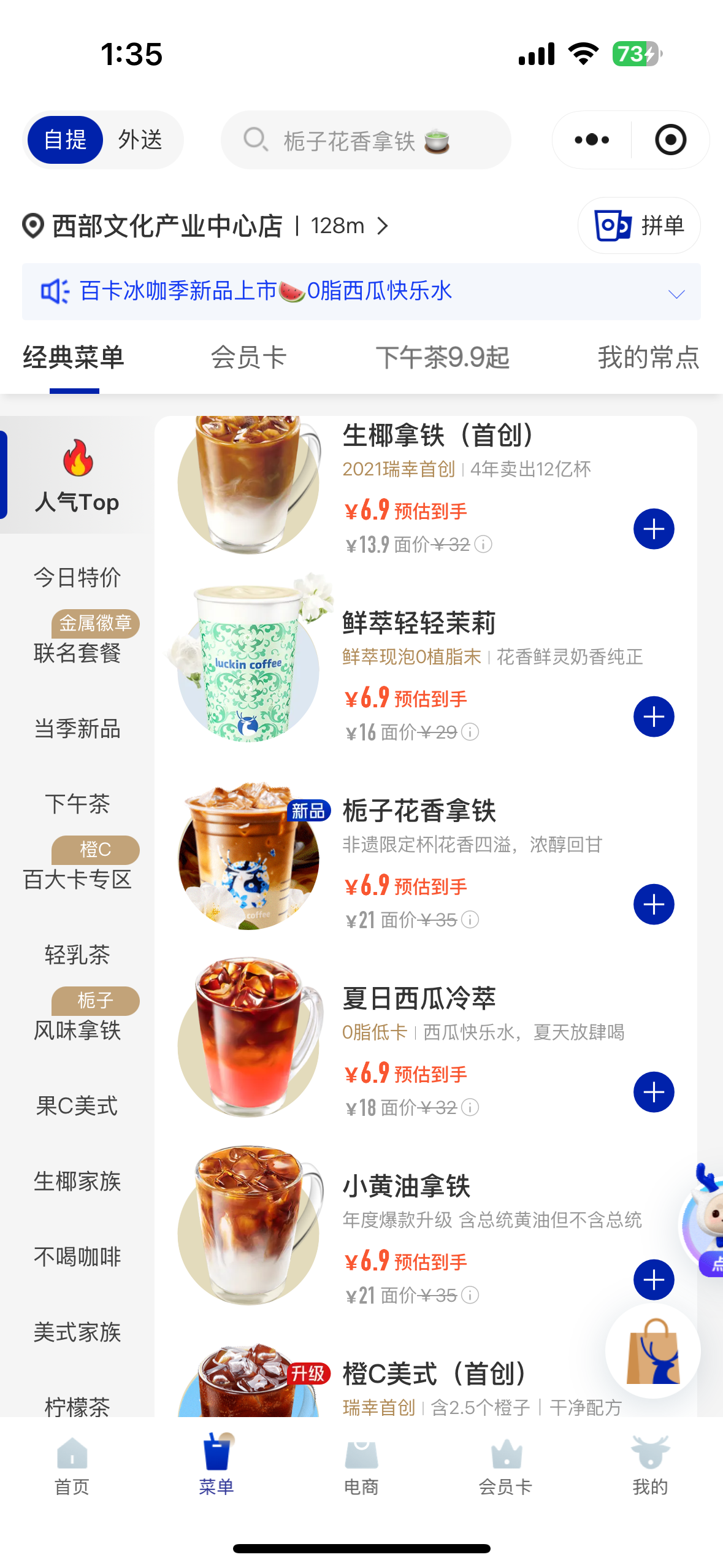Open the shopping bag cart
This screenshot has height=1568, width=723.
652,1352
